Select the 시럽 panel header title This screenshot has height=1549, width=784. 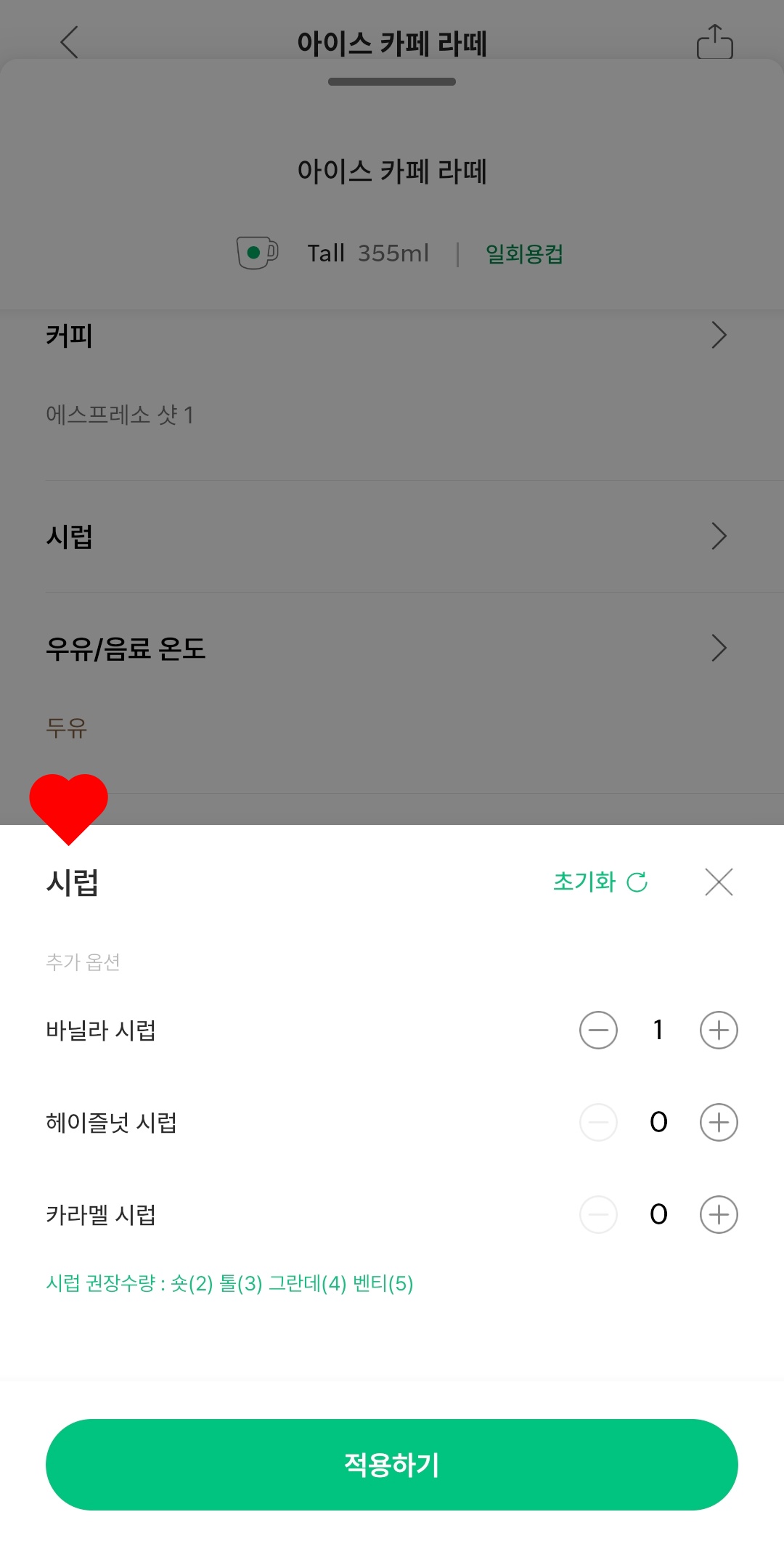[x=73, y=880]
